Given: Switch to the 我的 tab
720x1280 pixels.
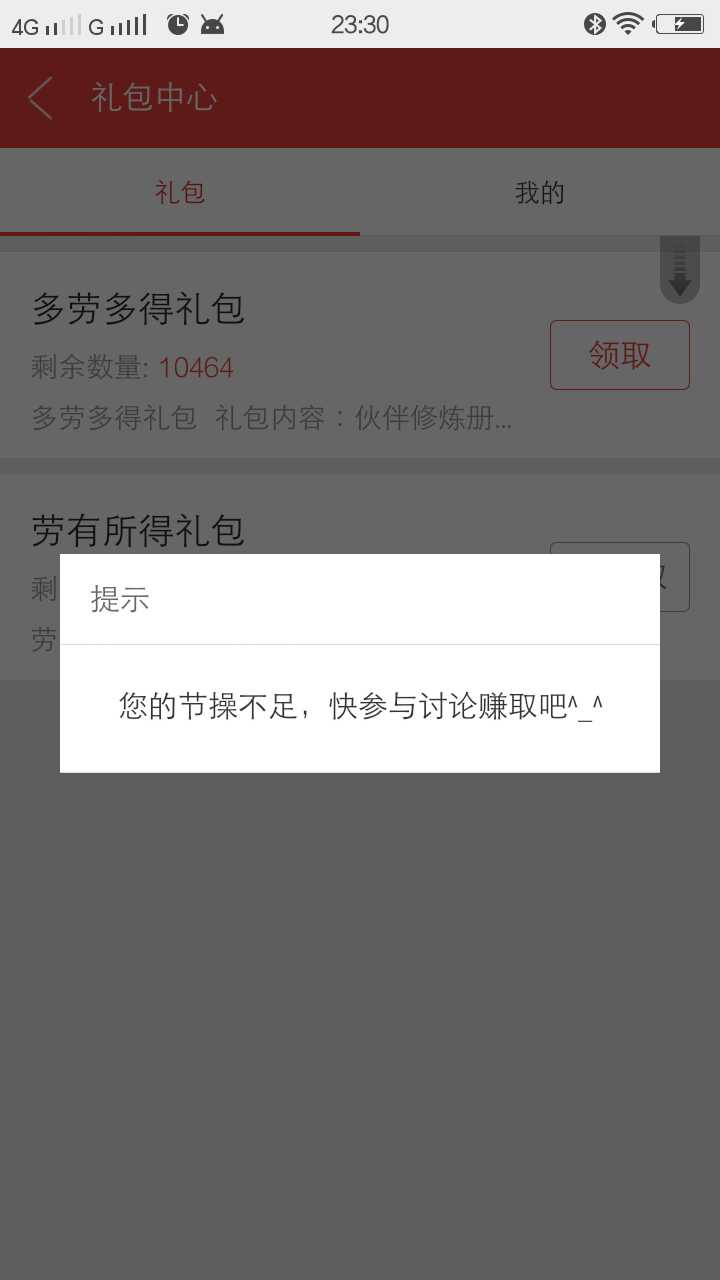Looking at the screenshot, I should 540,192.
